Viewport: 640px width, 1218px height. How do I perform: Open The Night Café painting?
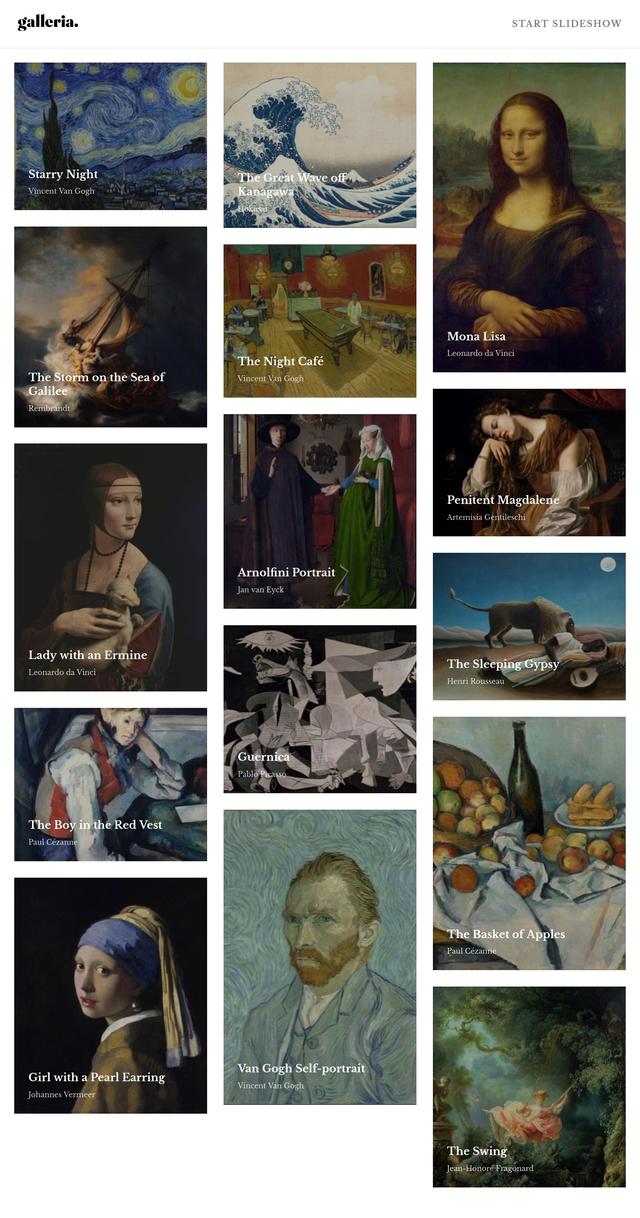(x=319, y=320)
